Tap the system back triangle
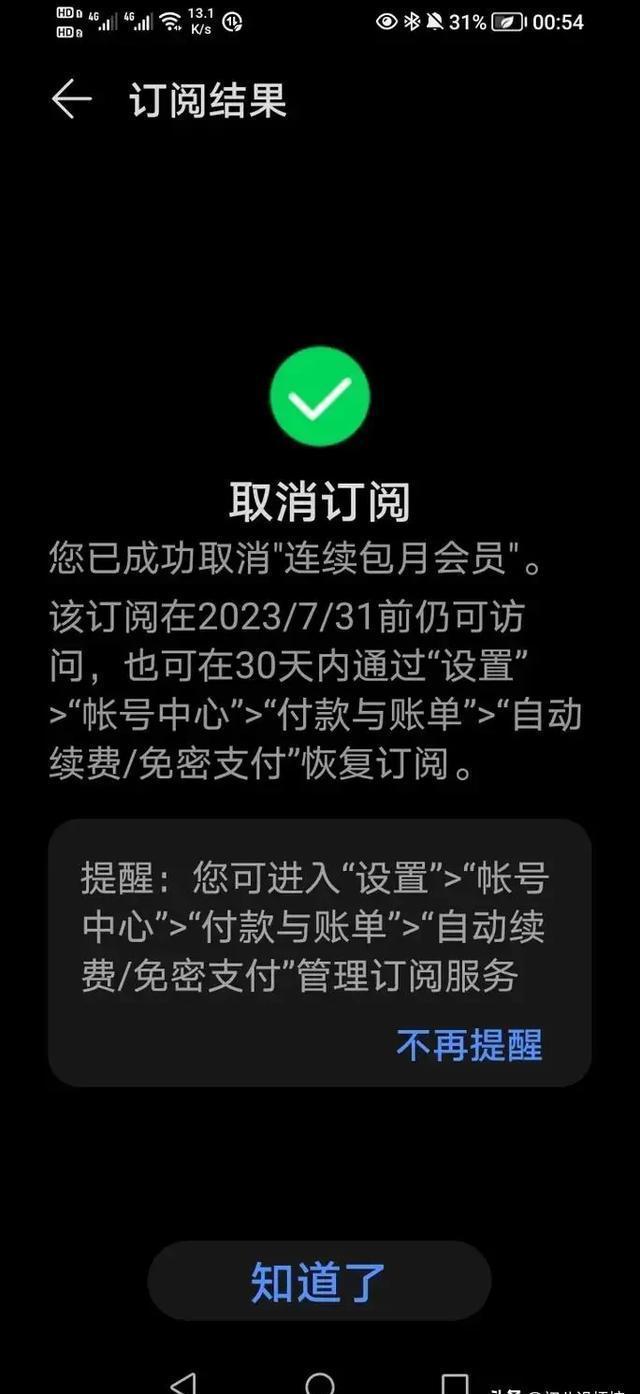The image size is (640, 1394). (183, 1383)
